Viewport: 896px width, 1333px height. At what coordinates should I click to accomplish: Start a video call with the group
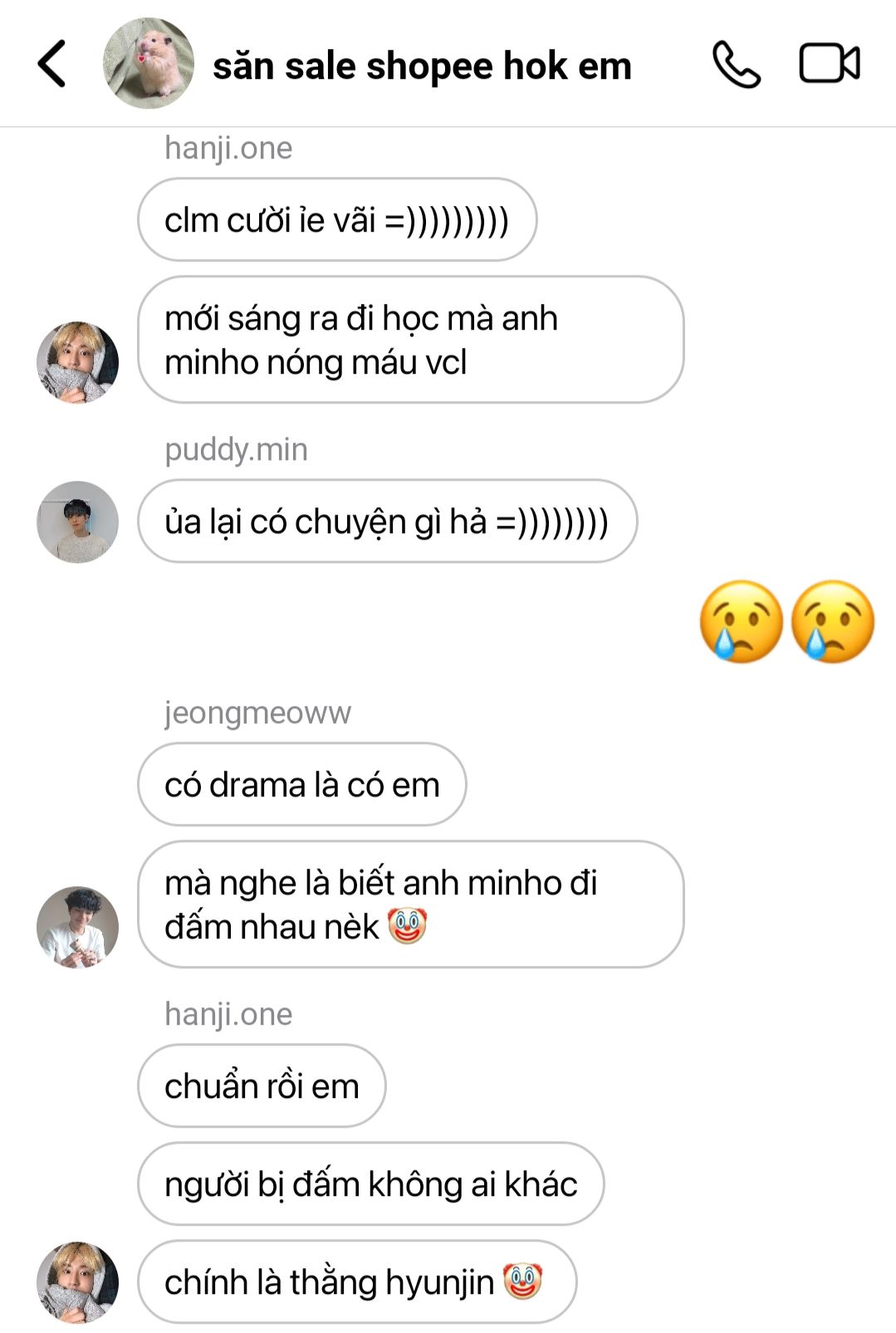pyautogui.click(x=829, y=64)
